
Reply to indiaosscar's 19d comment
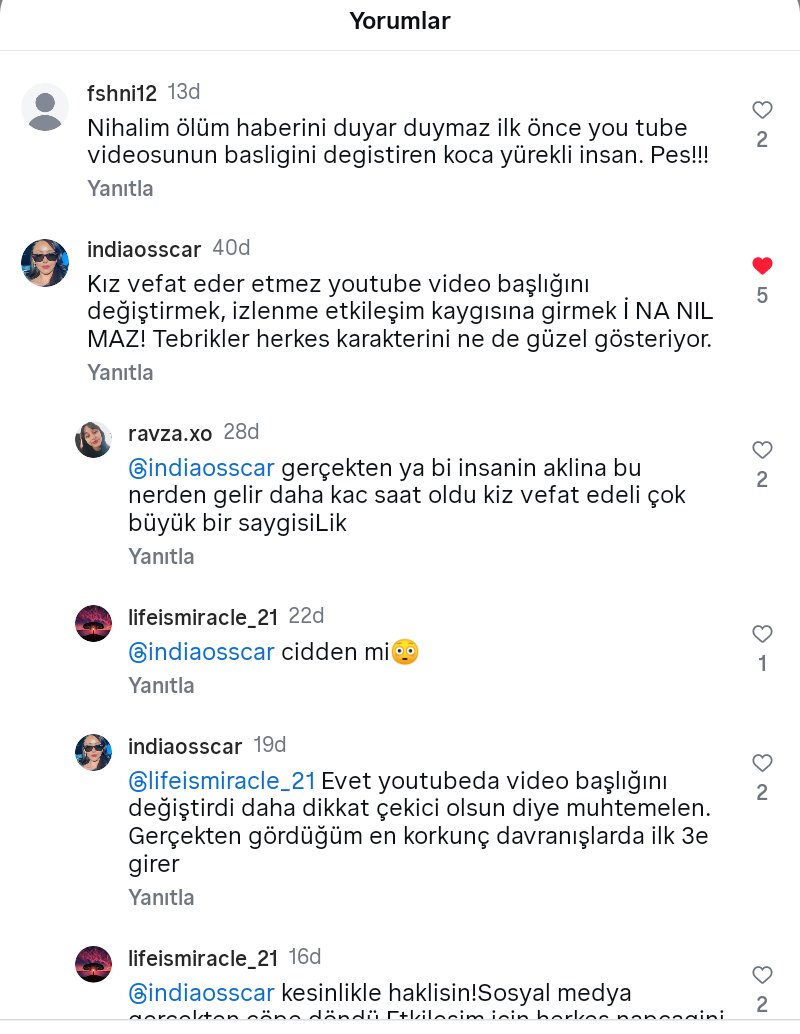point(161,897)
